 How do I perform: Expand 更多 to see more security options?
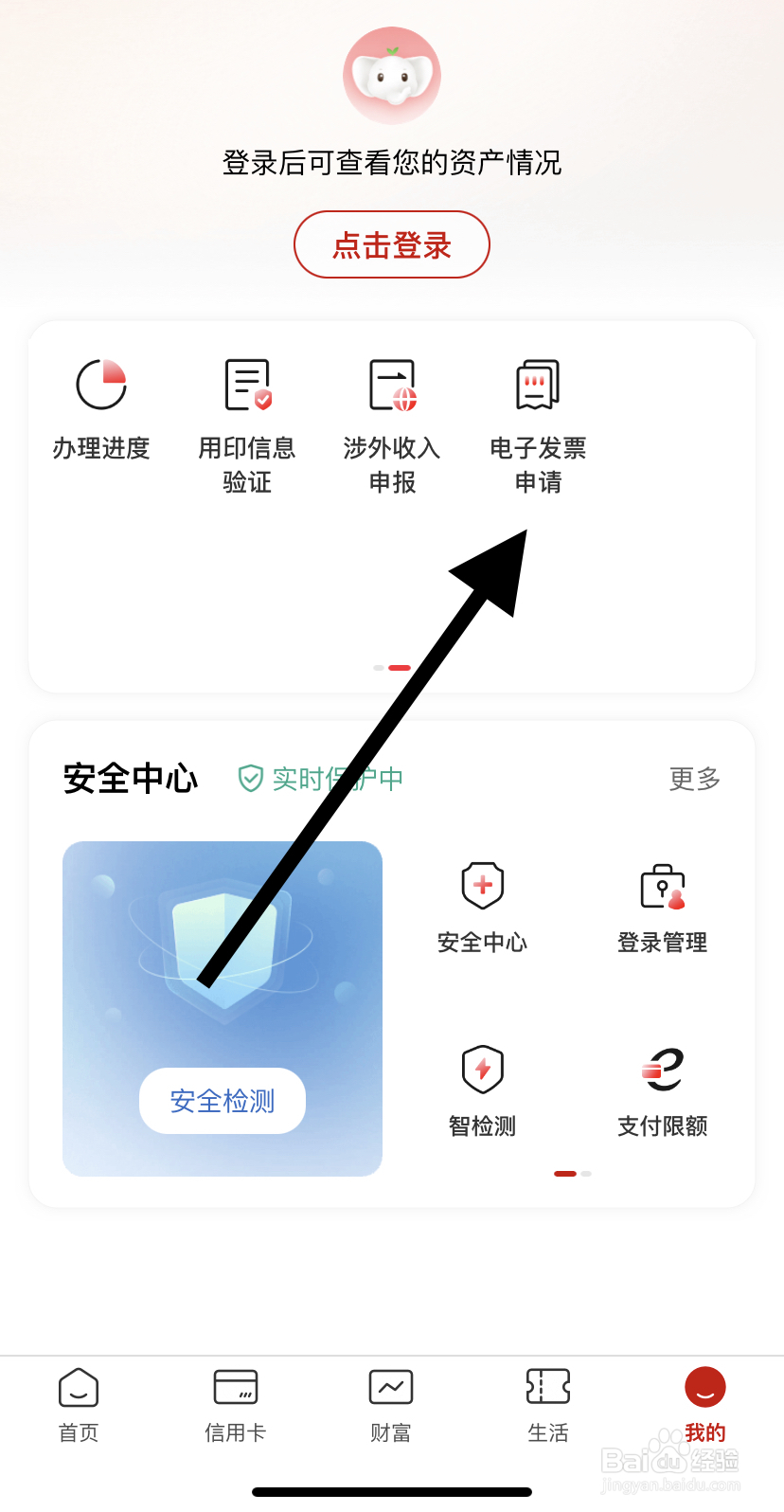click(x=694, y=779)
